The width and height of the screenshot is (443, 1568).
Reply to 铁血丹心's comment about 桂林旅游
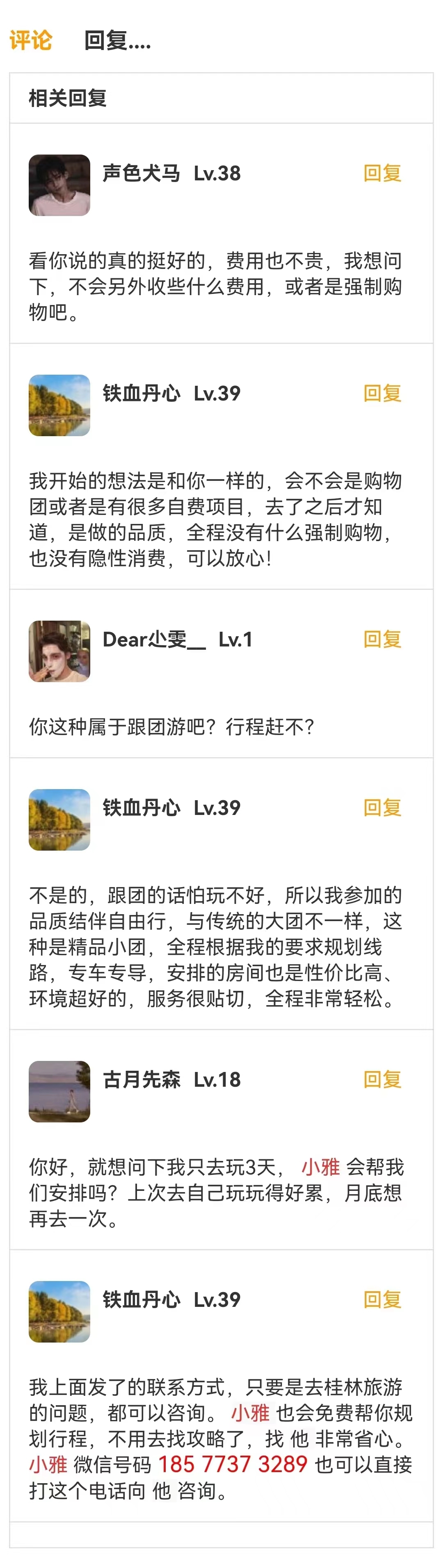pyautogui.click(x=382, y=1299)
